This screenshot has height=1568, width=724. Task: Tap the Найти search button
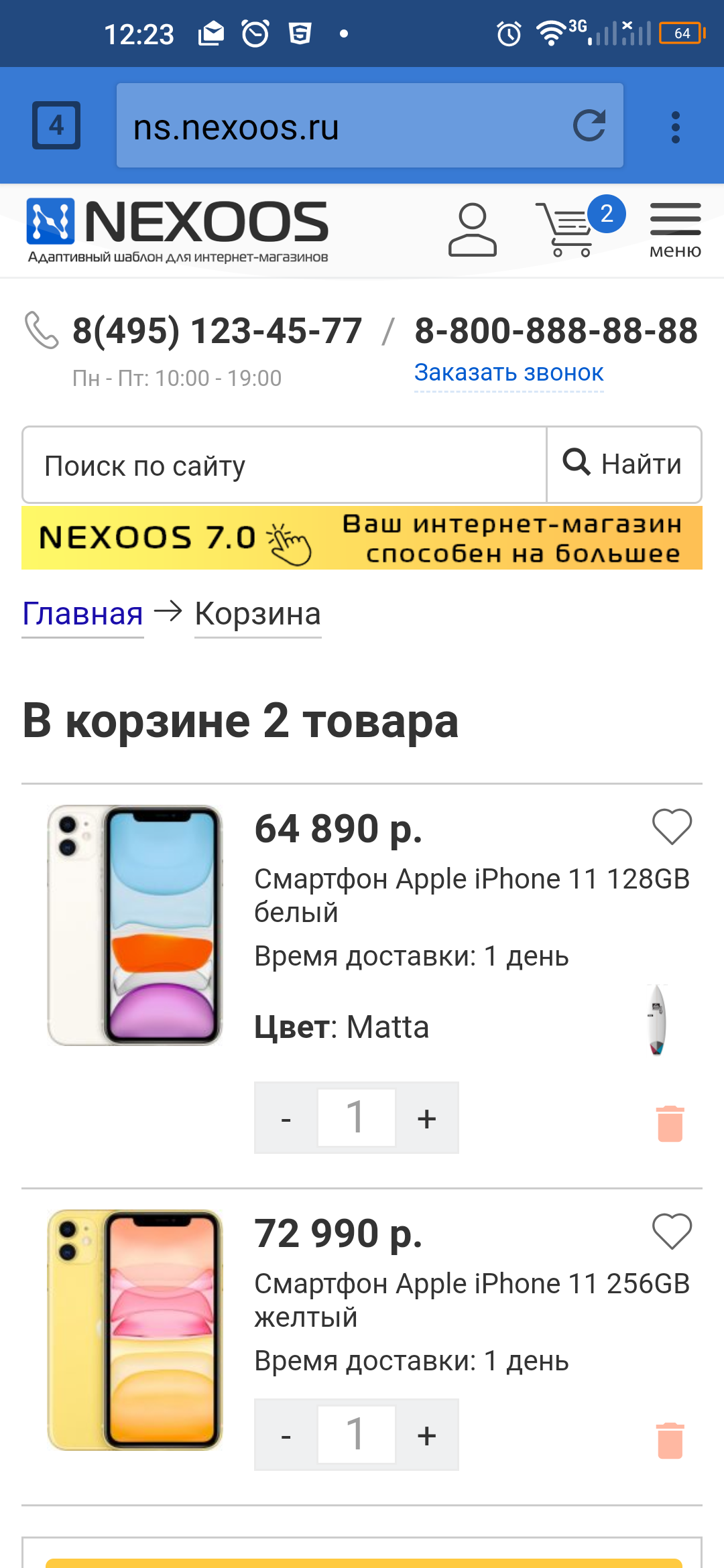(624, 464)
